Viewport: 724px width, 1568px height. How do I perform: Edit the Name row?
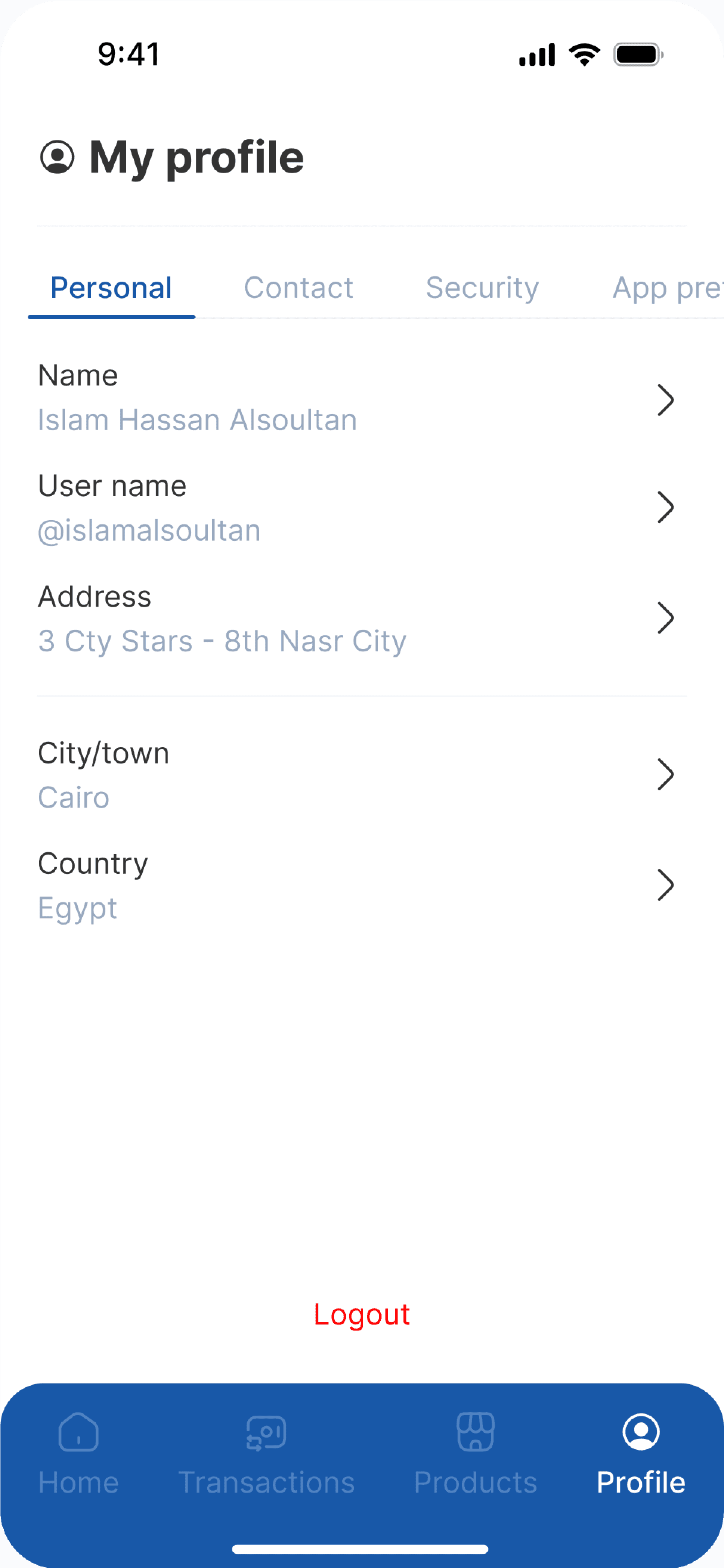click(362, 398)
